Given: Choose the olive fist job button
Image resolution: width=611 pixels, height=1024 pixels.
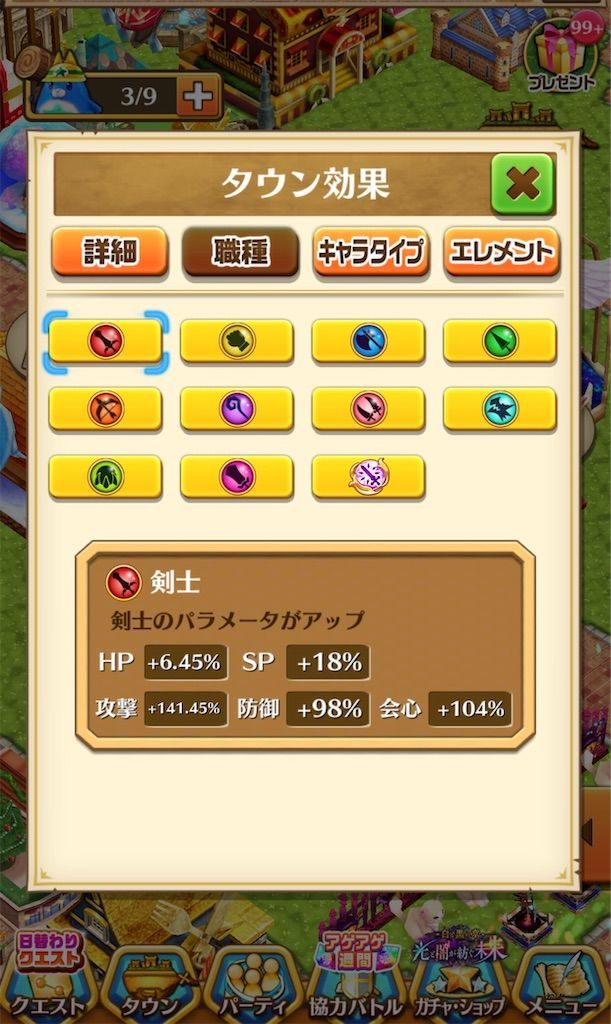Looking at the screenshot, I should pyautogui.click(x=237, y=341).
